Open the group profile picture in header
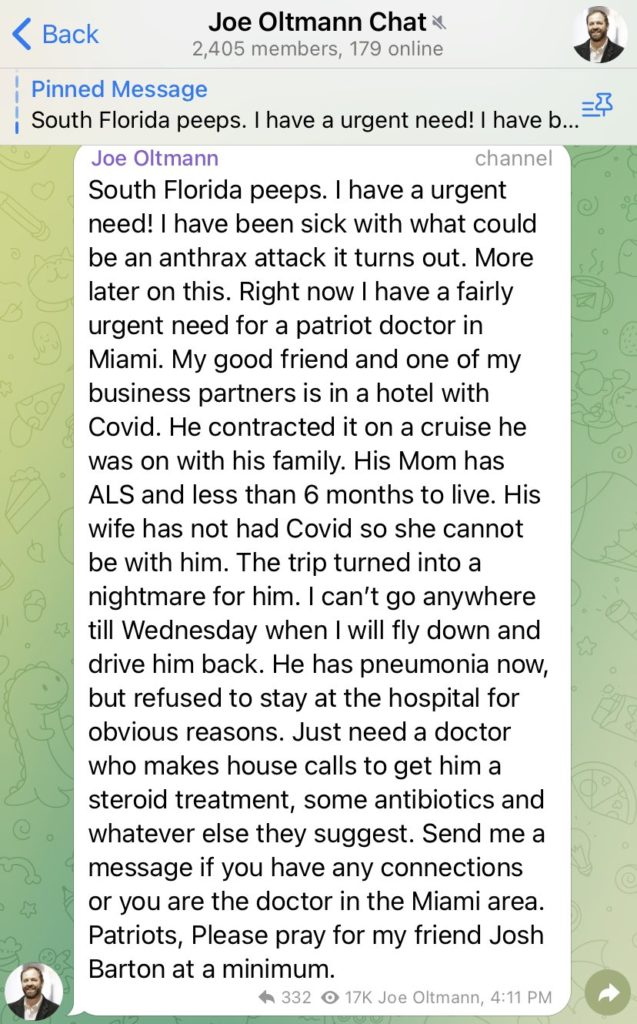Image resolution: width=637 pixels, height=1024 pixels. tap(599, 34)
